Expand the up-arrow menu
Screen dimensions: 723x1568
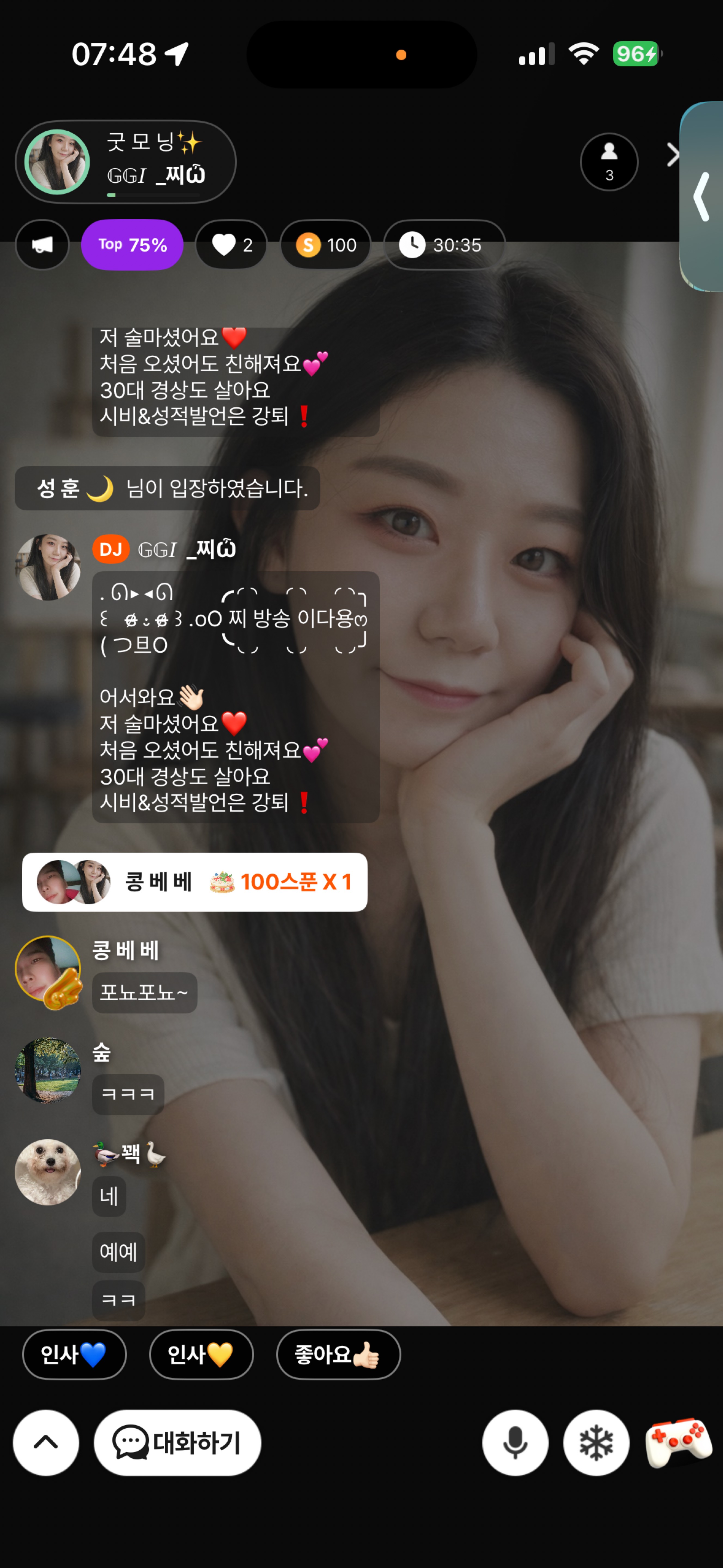coord(46,1442)
